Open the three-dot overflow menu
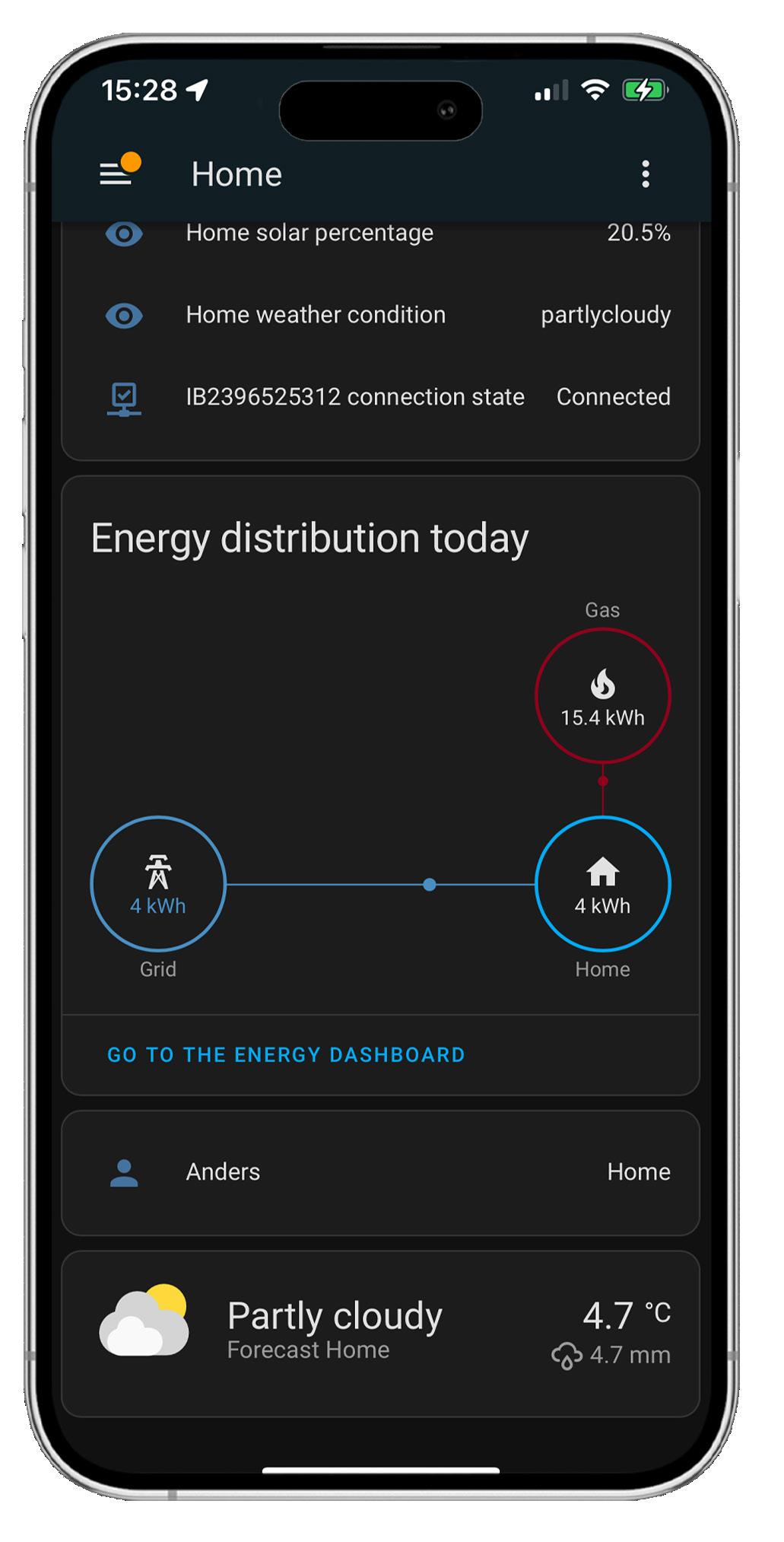The width and height of the screenshot is (784, 1542). click(x=645, y=174)
